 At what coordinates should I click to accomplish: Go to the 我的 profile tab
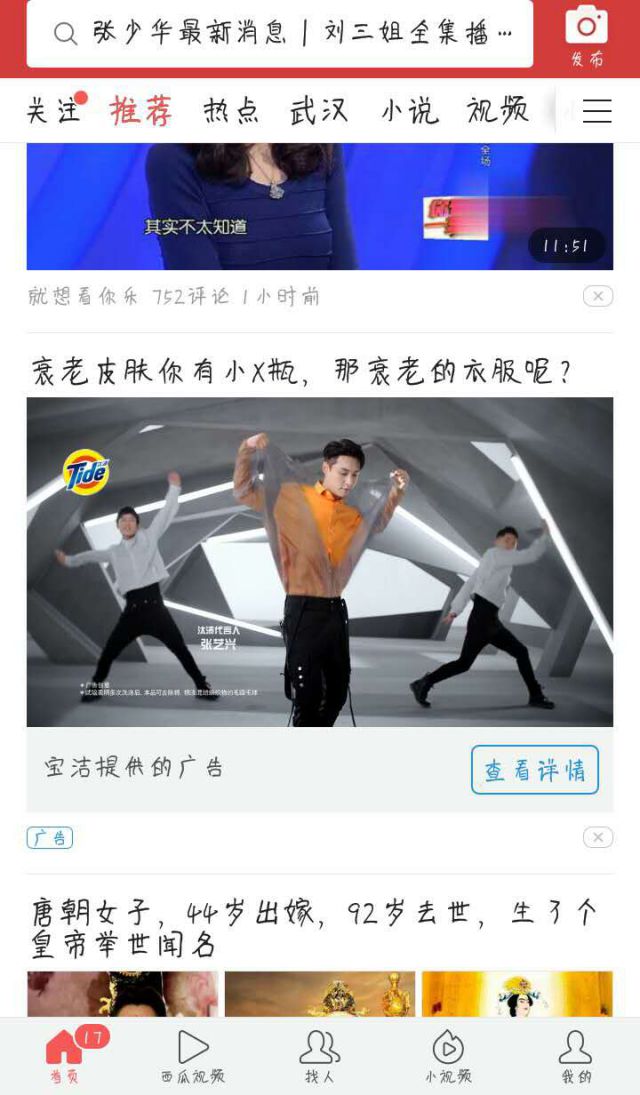pyautogui.click(x=575, y=1056)
